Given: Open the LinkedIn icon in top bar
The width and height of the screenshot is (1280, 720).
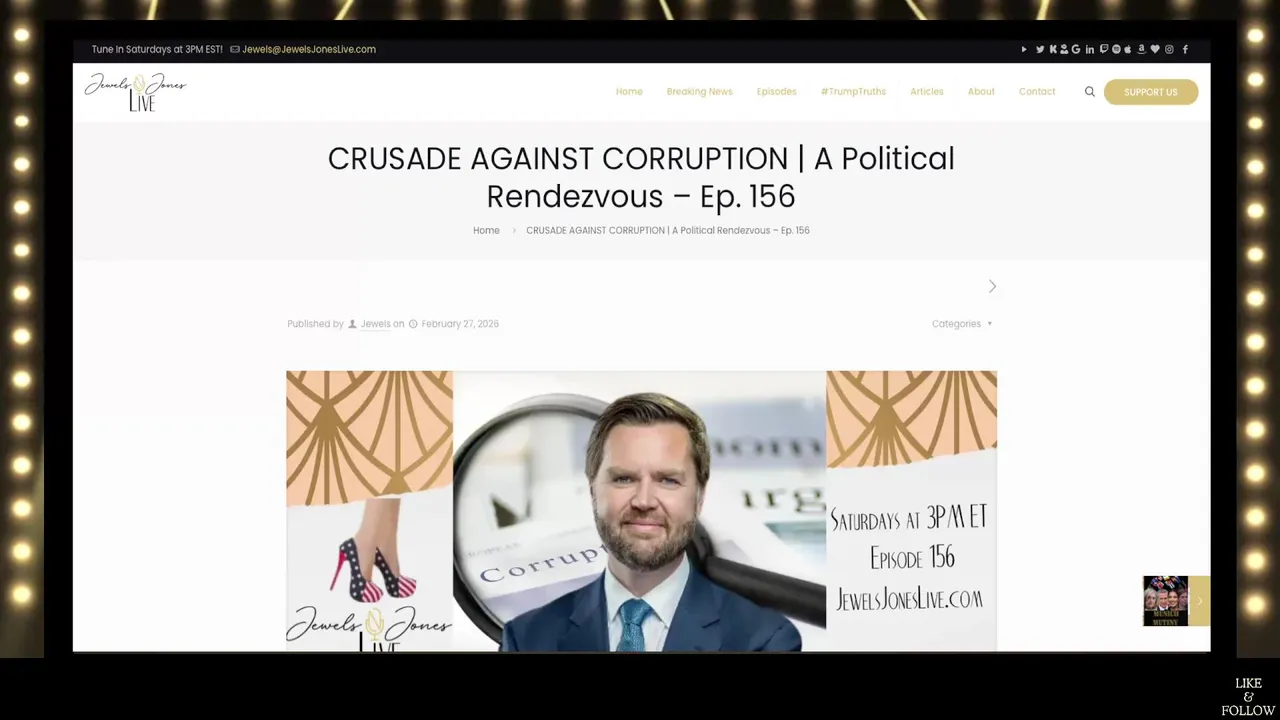Looking at the screenshot, I should 1090,49.
